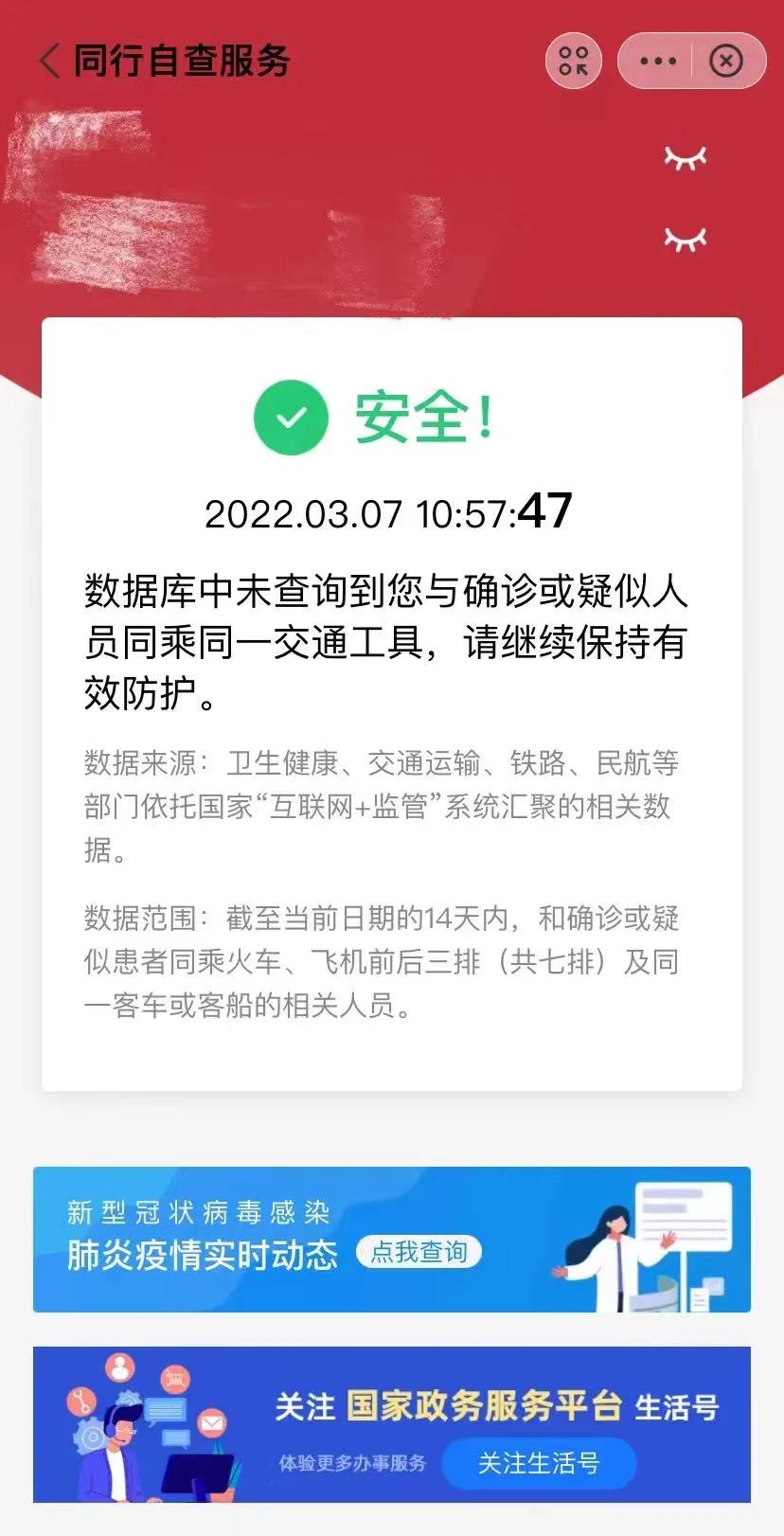784x1536 pixels.
Task: Reveal the first hidden info line
Action: [x=685, y=157]
